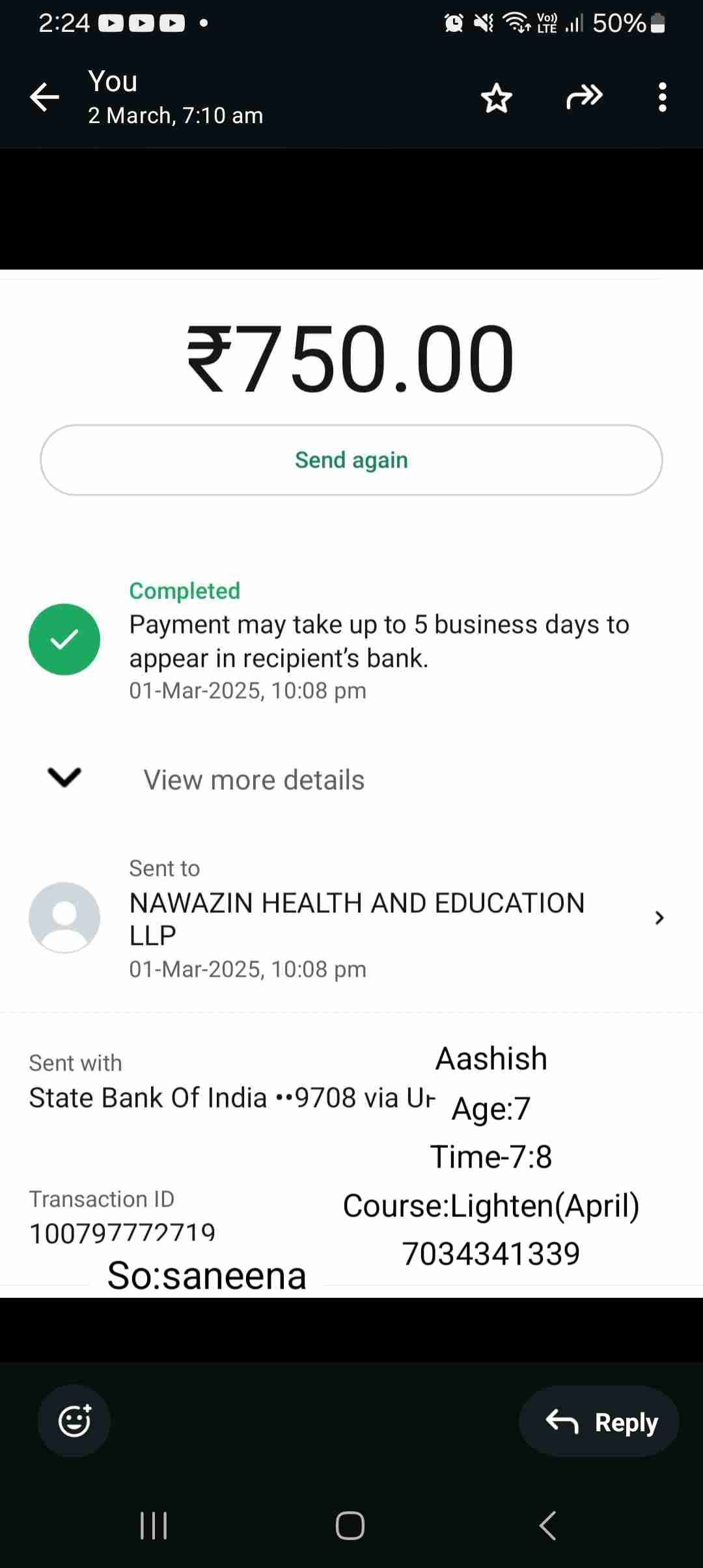Open the overflow menu
Image resolution: width=703 pixels, height=1568 pixels.
click(x=662, y=98)
